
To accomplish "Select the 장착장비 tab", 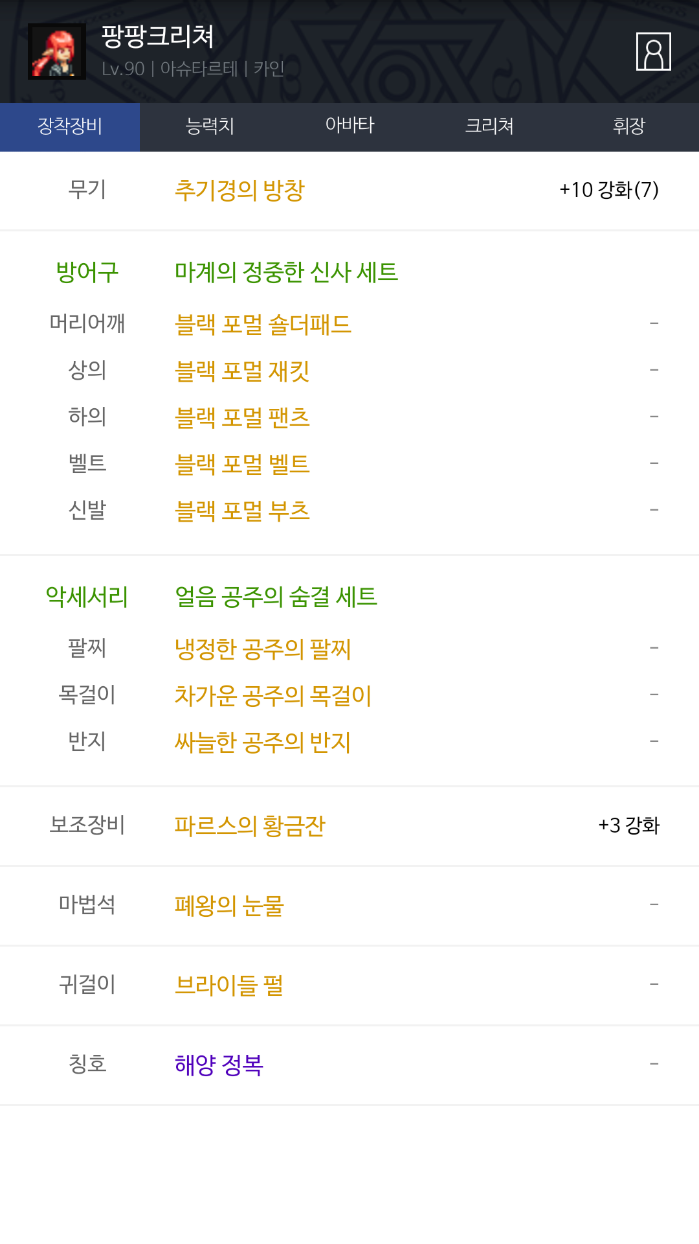I will tap(70, 126).
